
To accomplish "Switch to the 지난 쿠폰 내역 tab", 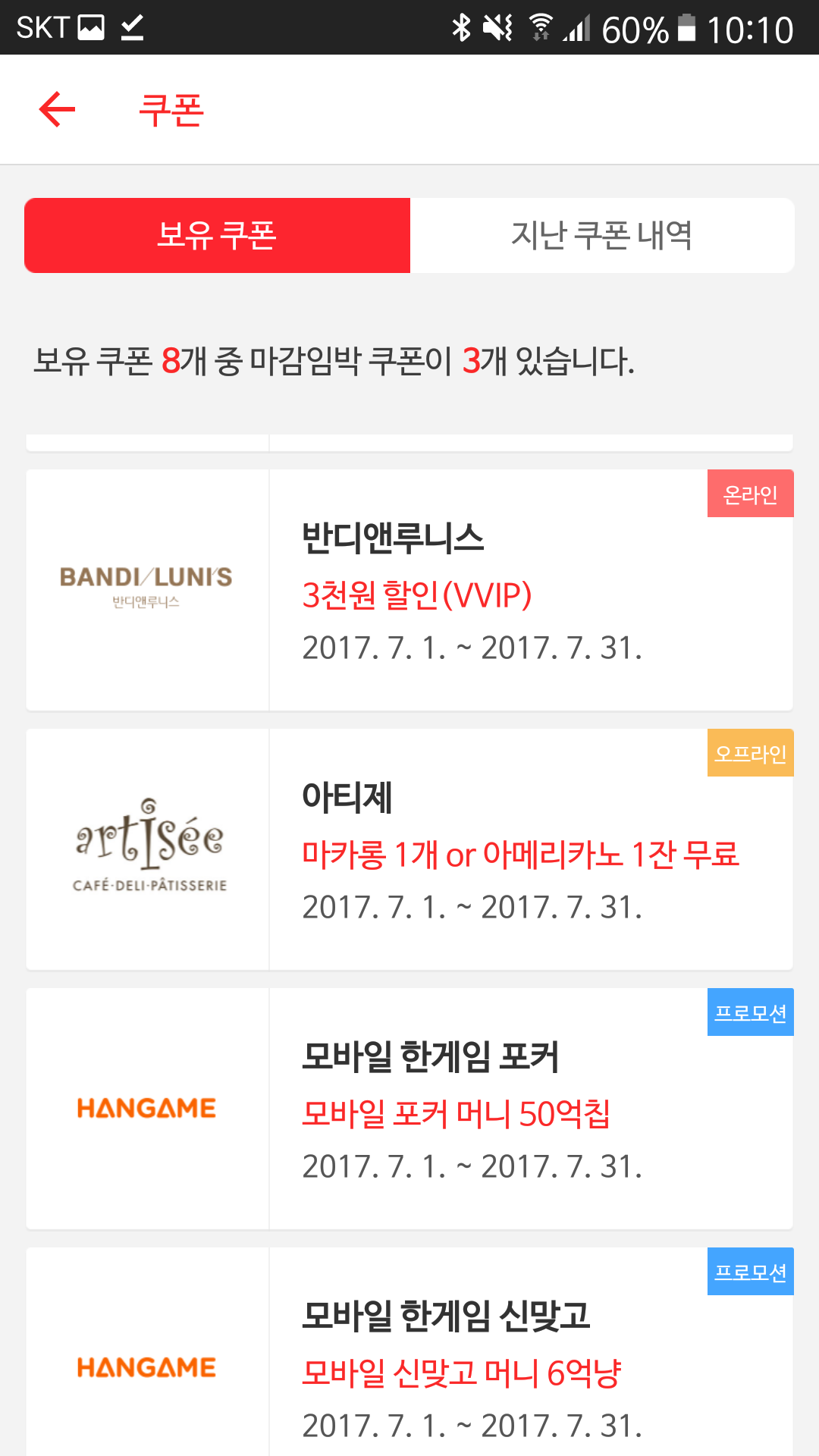I will [601, 235].
